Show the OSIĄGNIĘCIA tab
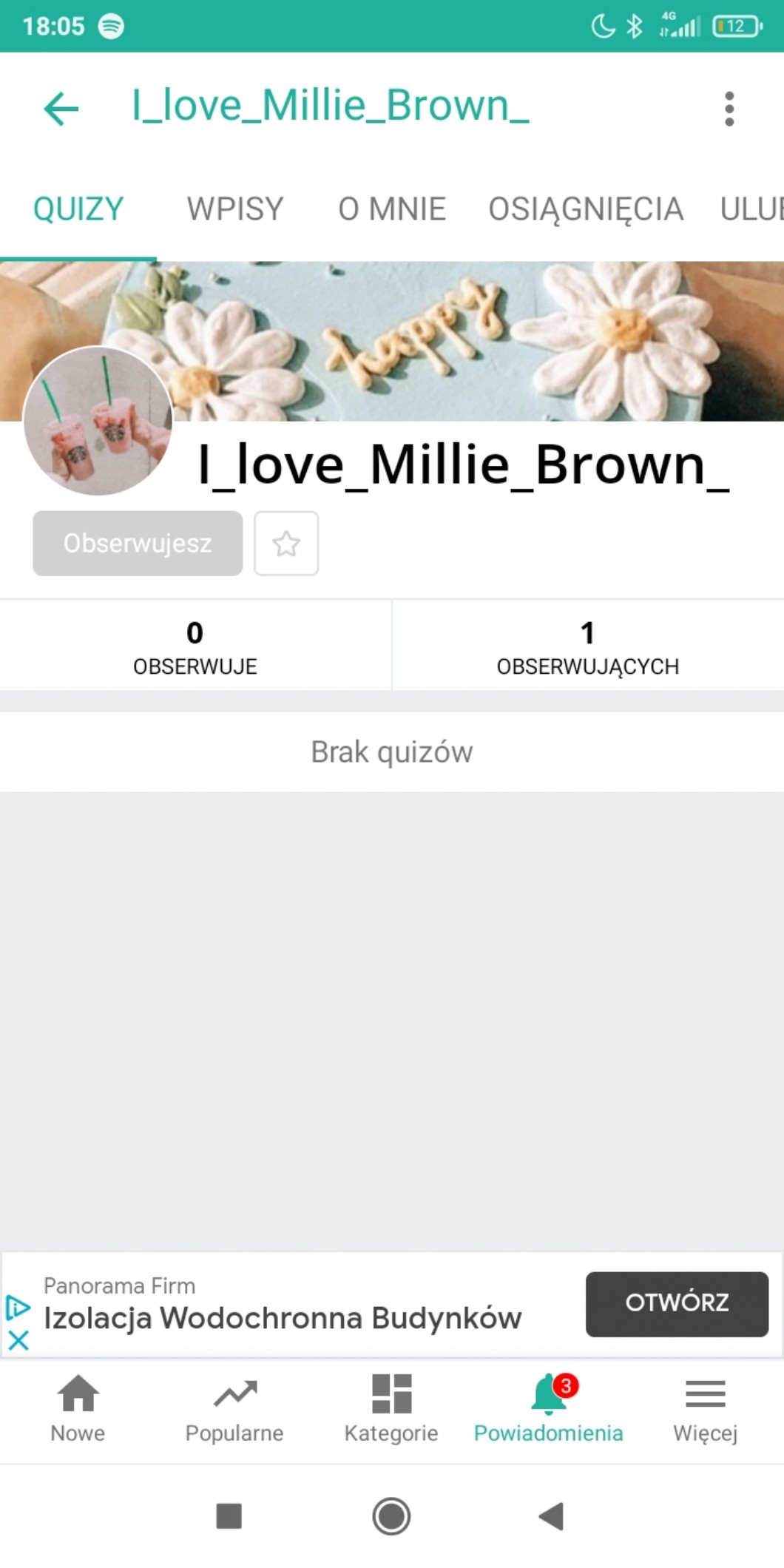This screenshot has width=784, height=1568. tap(586, 209)
